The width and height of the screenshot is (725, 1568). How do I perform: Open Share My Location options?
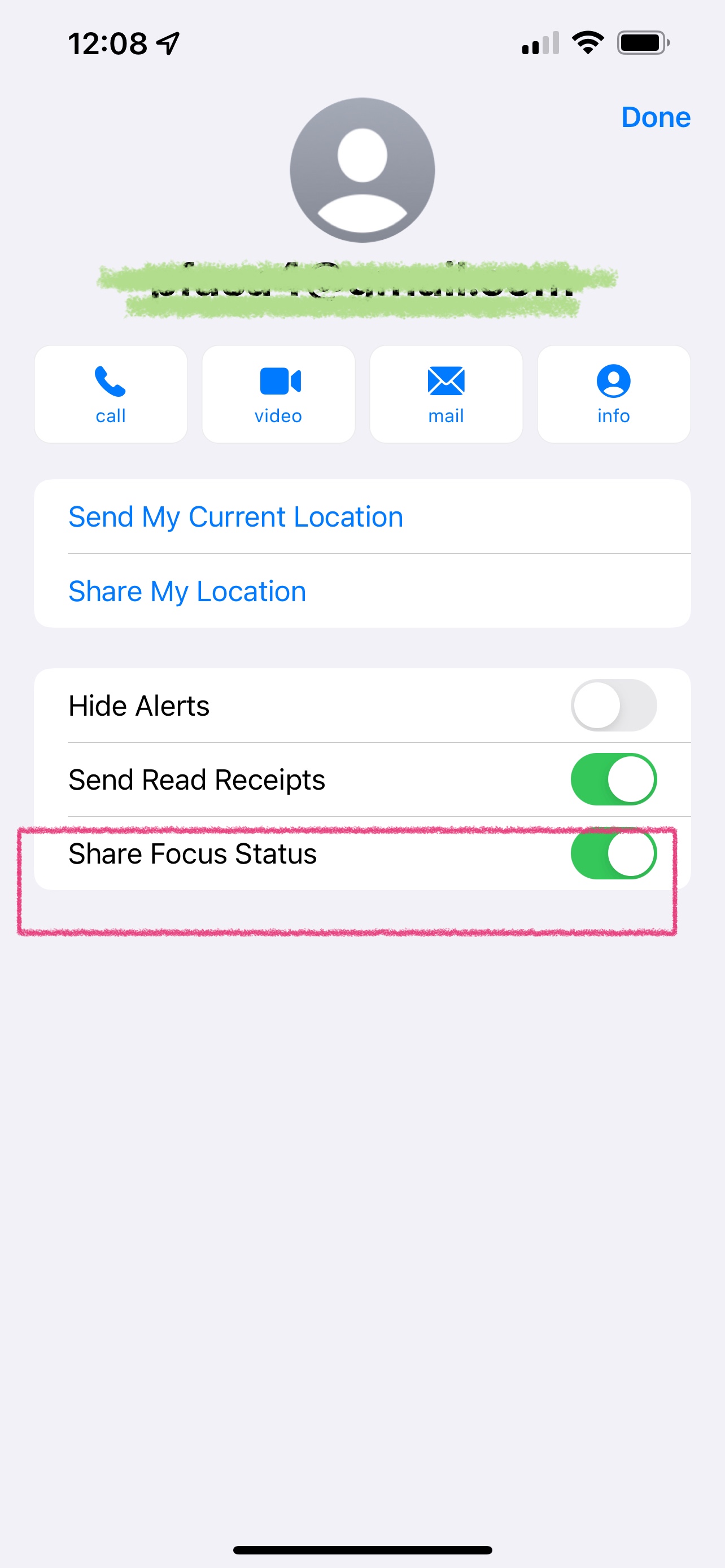(187, 591)
